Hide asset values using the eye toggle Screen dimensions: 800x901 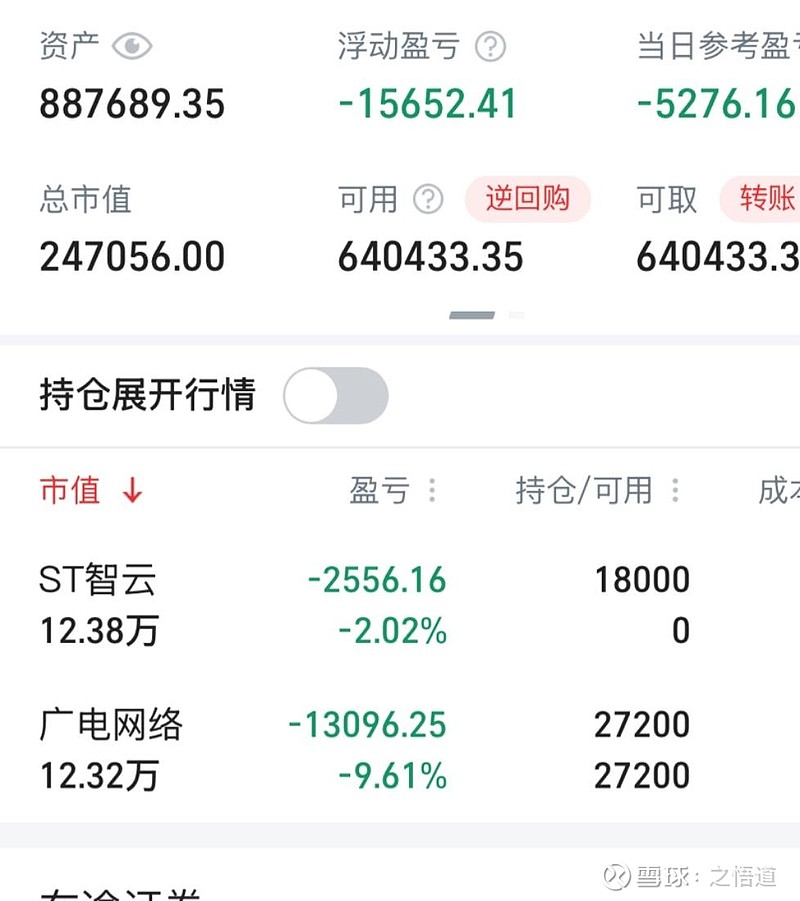click(129, 45)
